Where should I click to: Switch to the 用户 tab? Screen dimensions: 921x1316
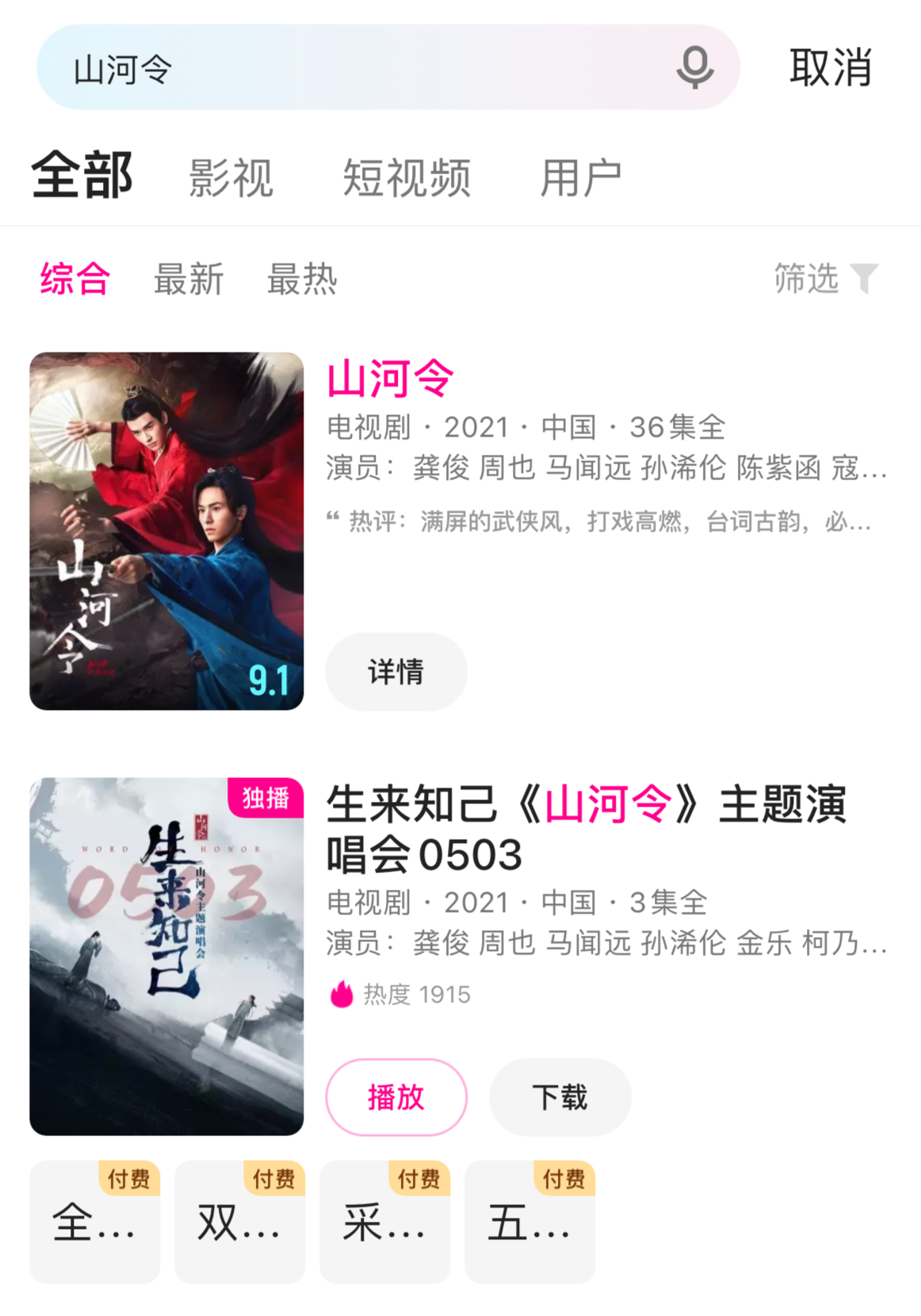coord(581,177)
